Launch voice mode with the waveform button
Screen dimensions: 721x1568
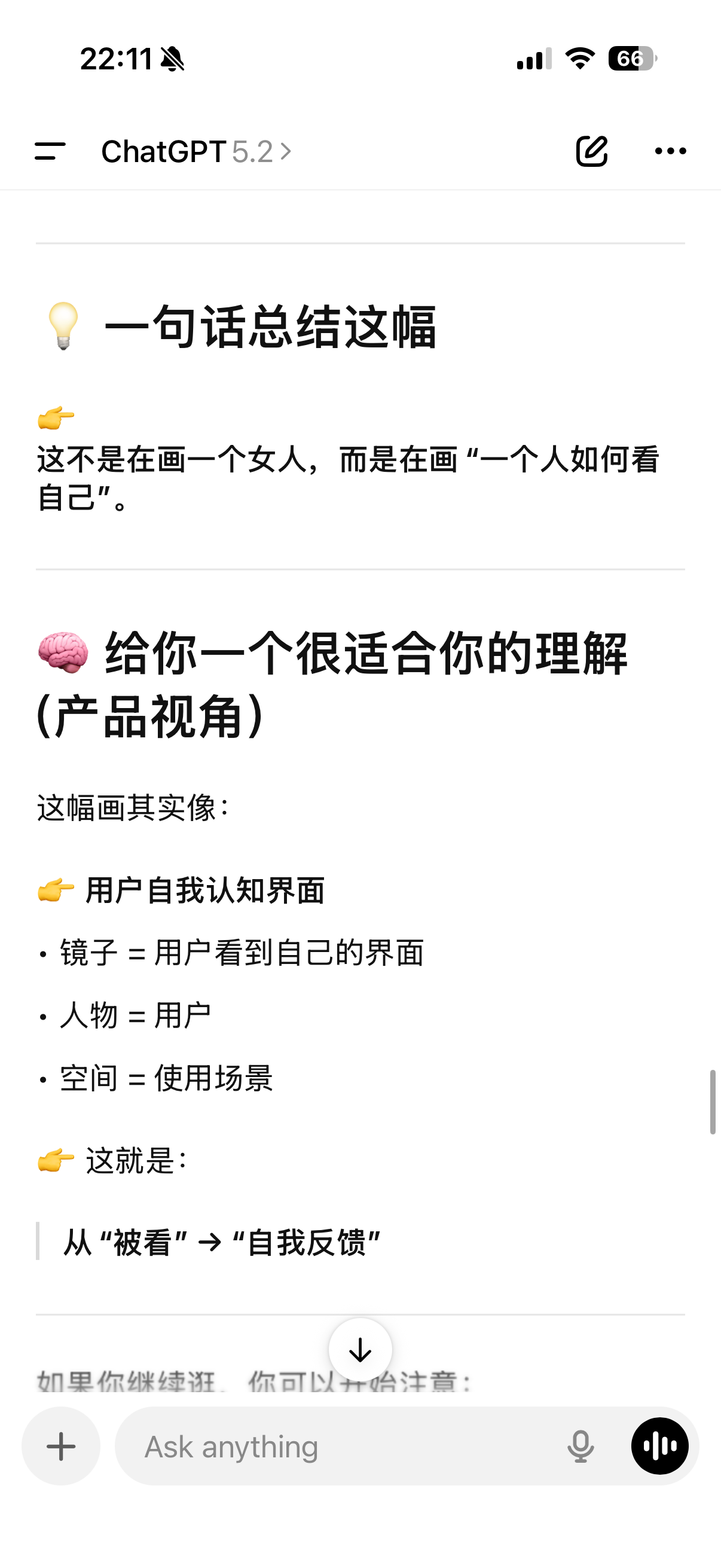point(659,1446)
